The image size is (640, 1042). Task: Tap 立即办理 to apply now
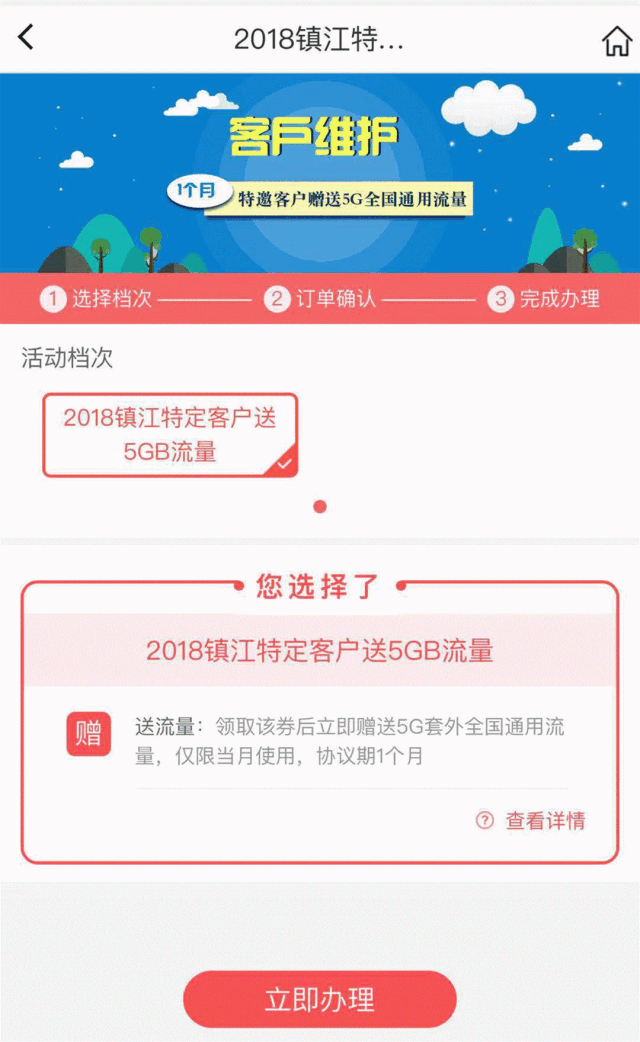tap(320, 999)
